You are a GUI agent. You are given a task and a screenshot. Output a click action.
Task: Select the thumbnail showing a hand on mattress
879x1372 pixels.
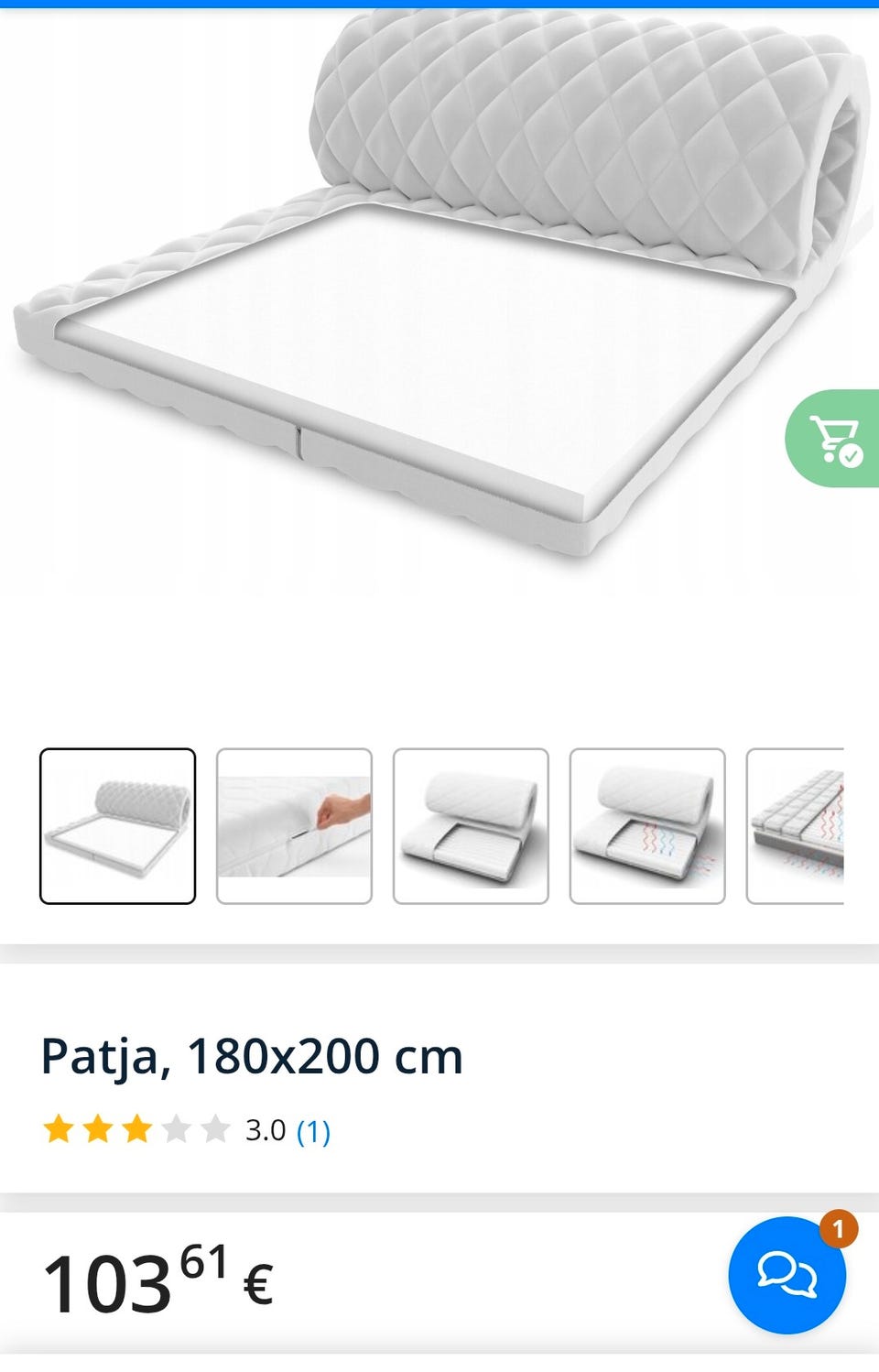tap(294, 826)
